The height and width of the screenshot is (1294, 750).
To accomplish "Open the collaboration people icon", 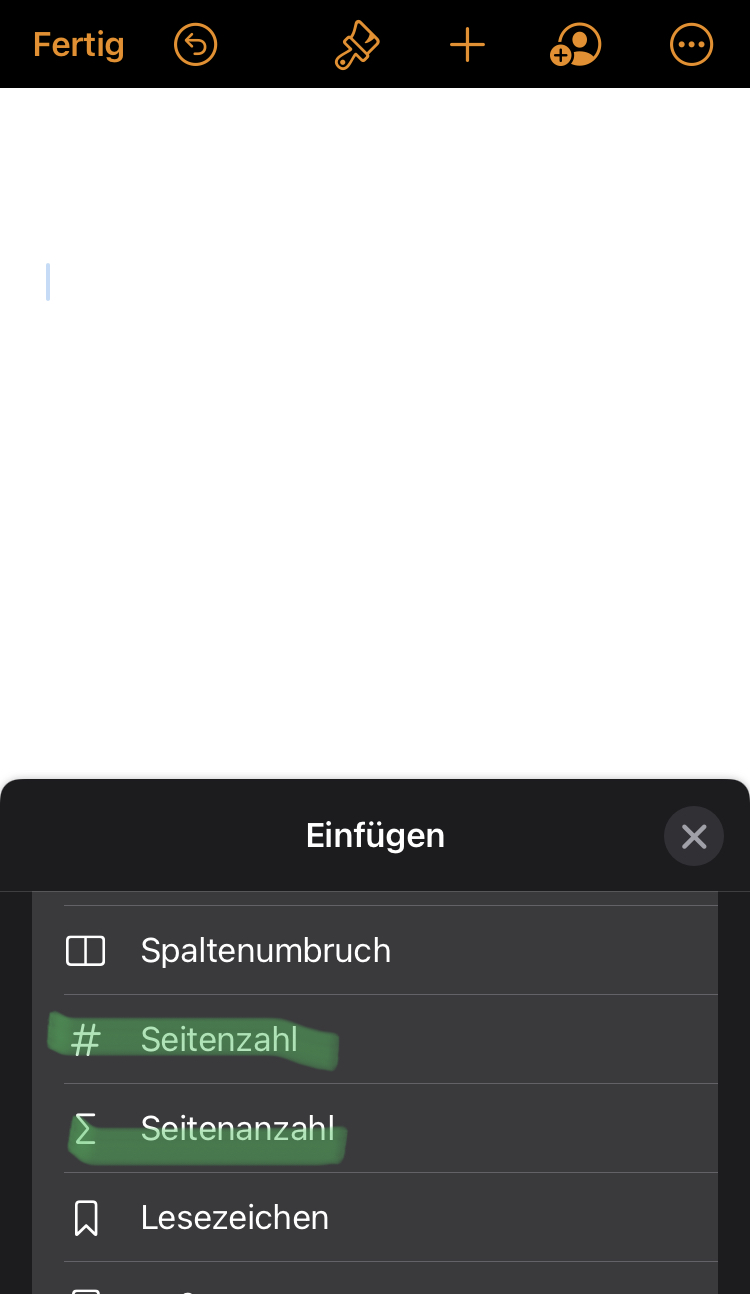I will [575, 45].
